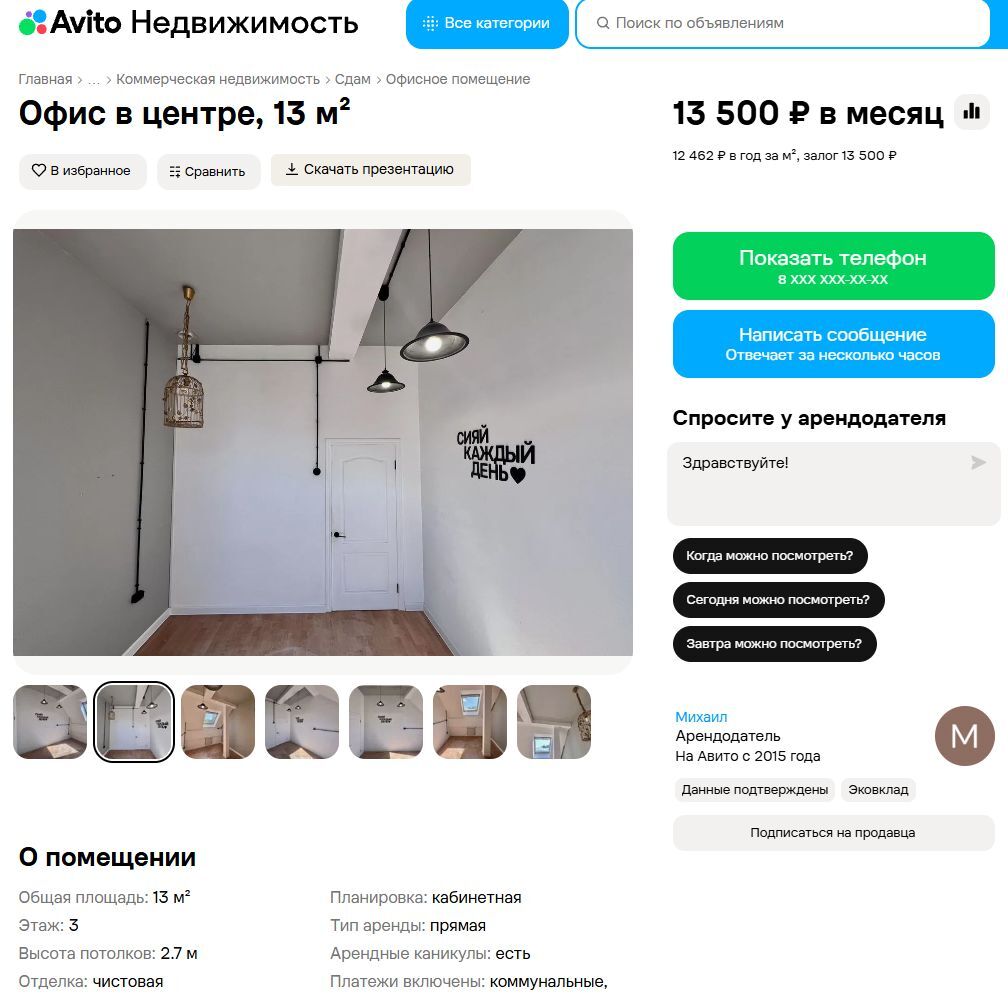Viewport: 1008px width, 995px height.
Task: Add listing to В избранное
Action: [x=82, y=171]
